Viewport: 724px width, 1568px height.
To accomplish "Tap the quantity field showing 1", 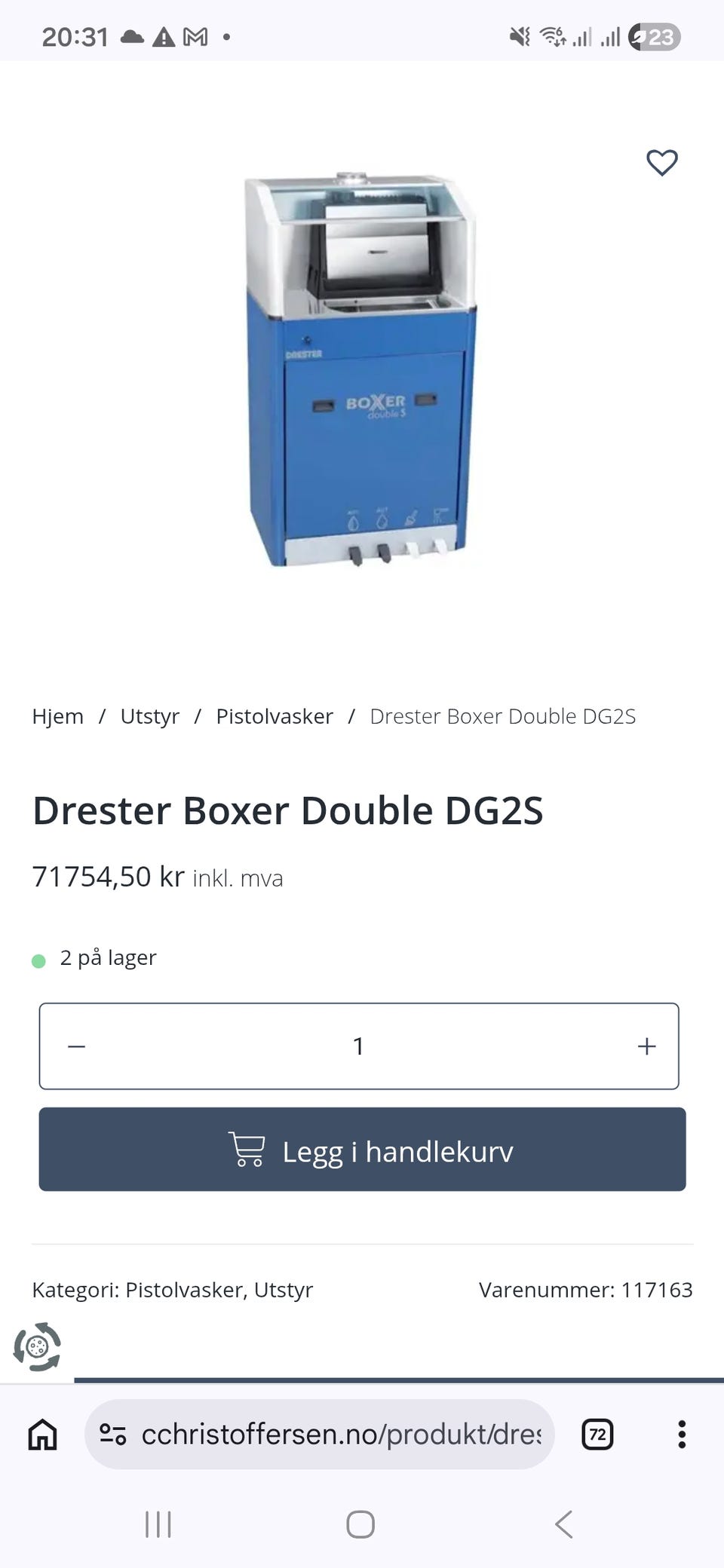I will pyautogui.click(x=359, y=1046).
